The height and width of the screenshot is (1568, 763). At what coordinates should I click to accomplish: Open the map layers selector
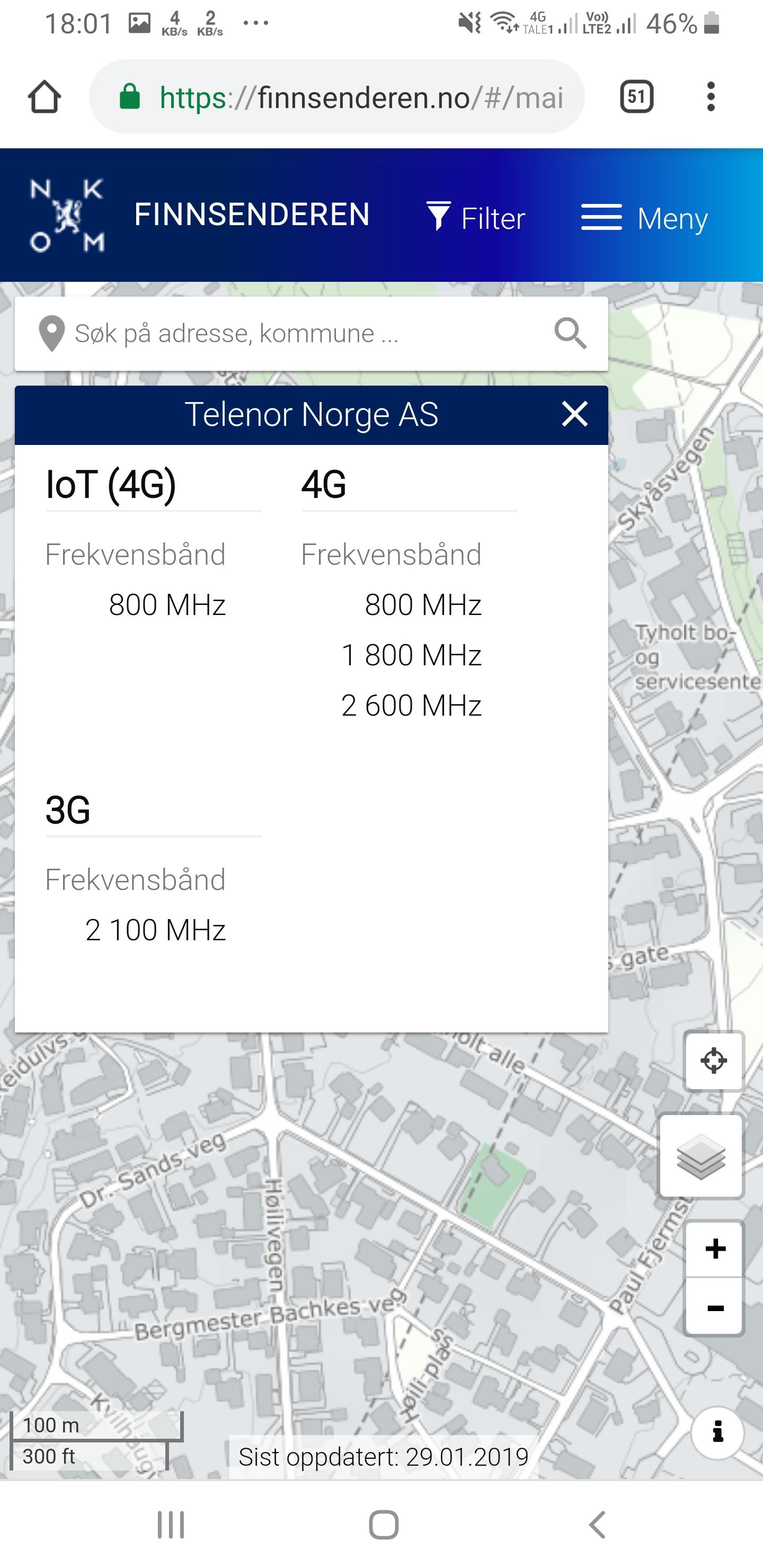click(701, 1156)
